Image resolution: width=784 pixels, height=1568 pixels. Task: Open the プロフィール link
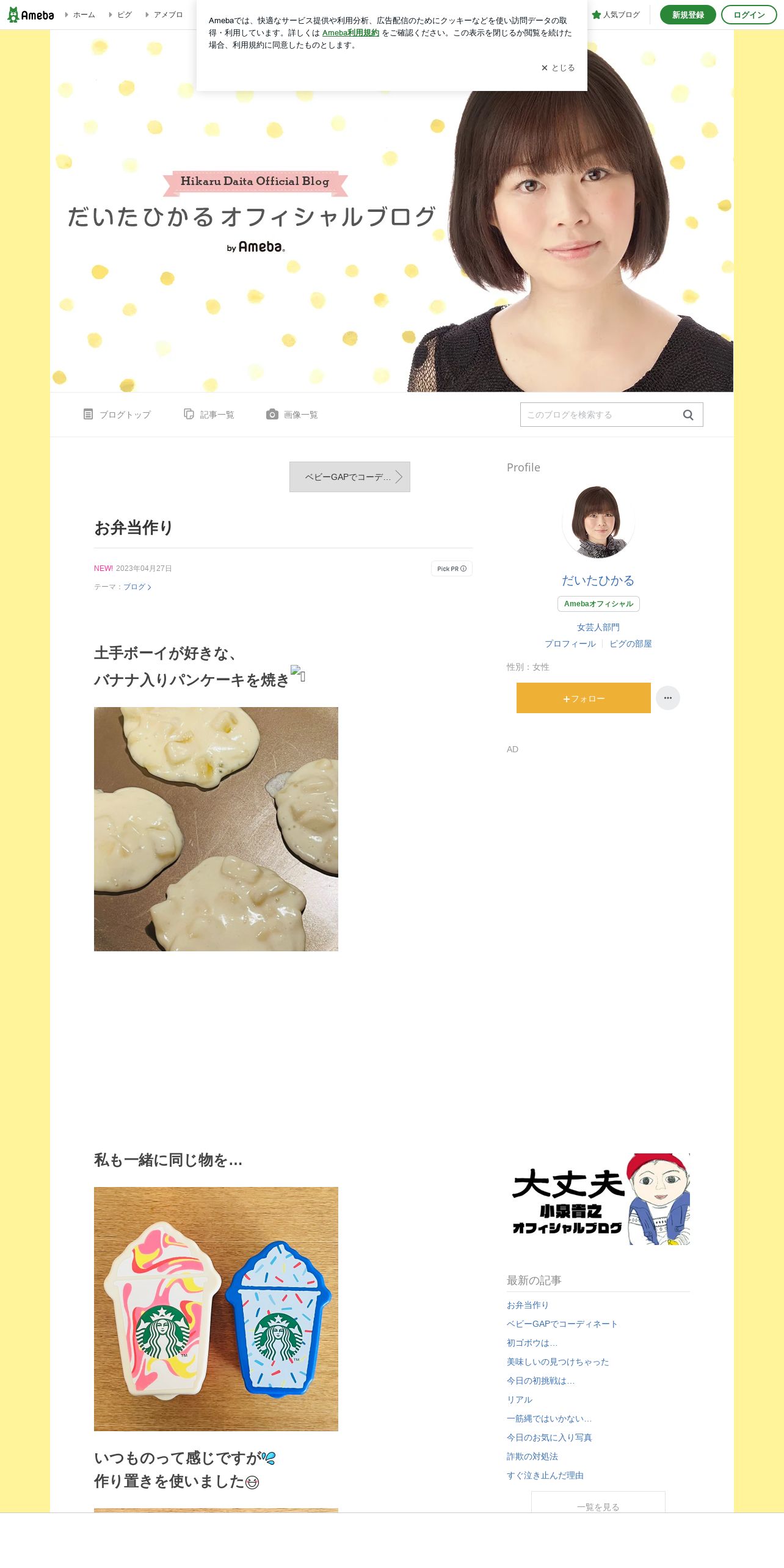pos(570,644)
